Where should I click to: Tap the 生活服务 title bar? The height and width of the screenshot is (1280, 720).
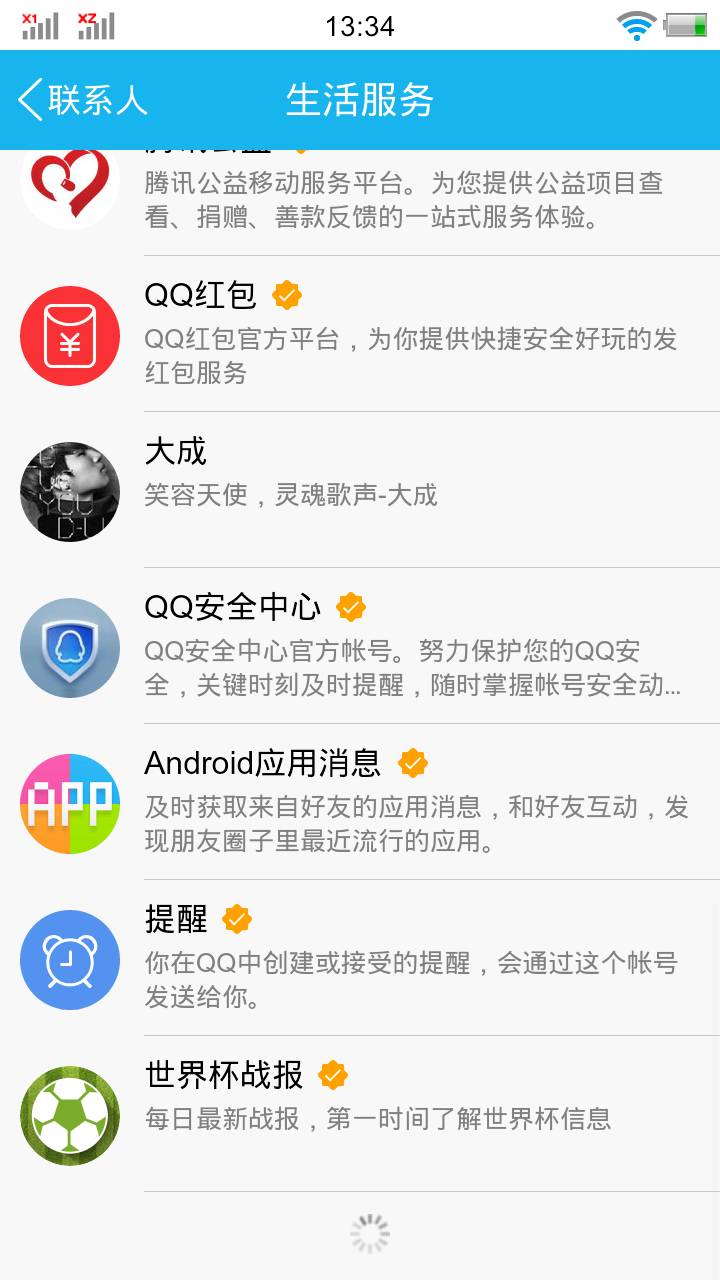360,101
